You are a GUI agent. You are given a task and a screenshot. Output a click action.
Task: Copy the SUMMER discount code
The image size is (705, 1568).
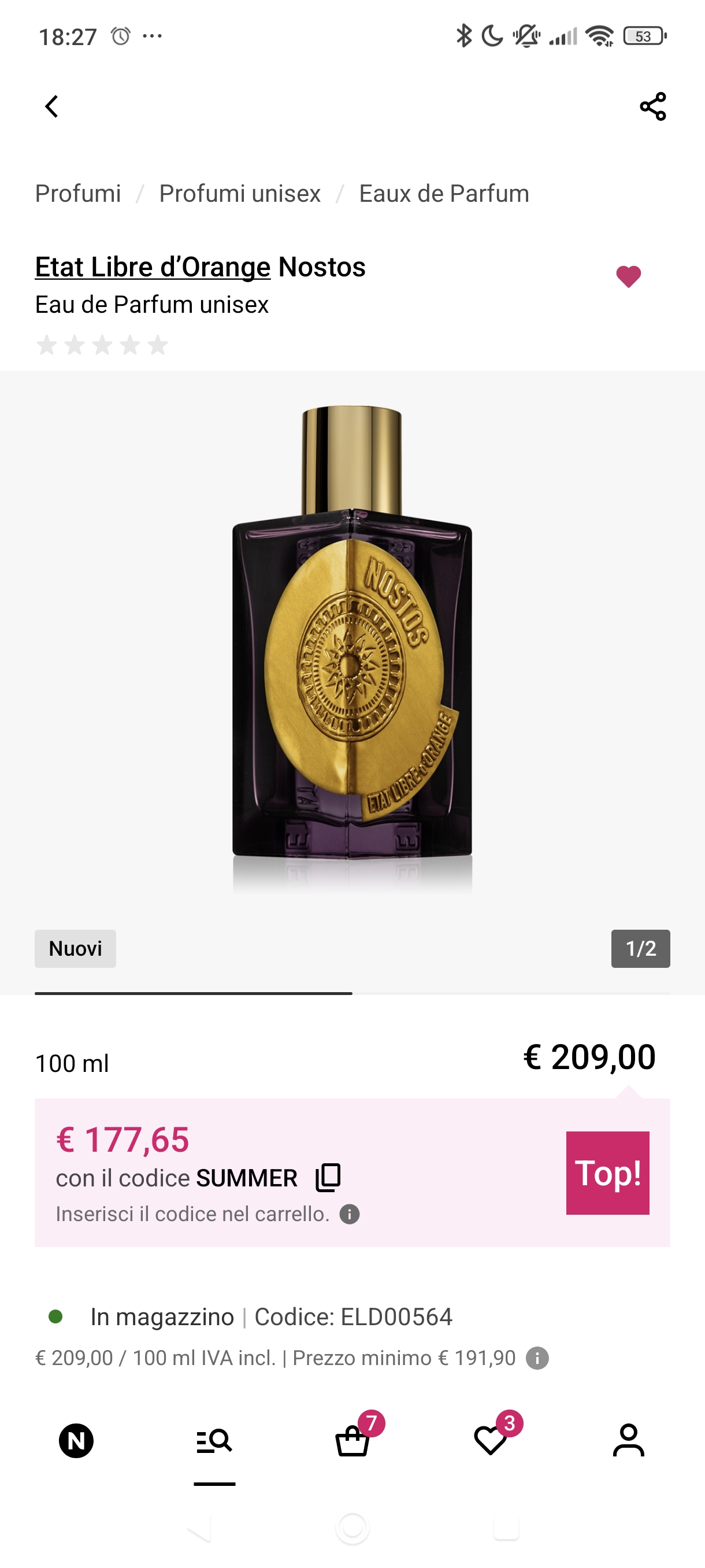click(328, 1177)
